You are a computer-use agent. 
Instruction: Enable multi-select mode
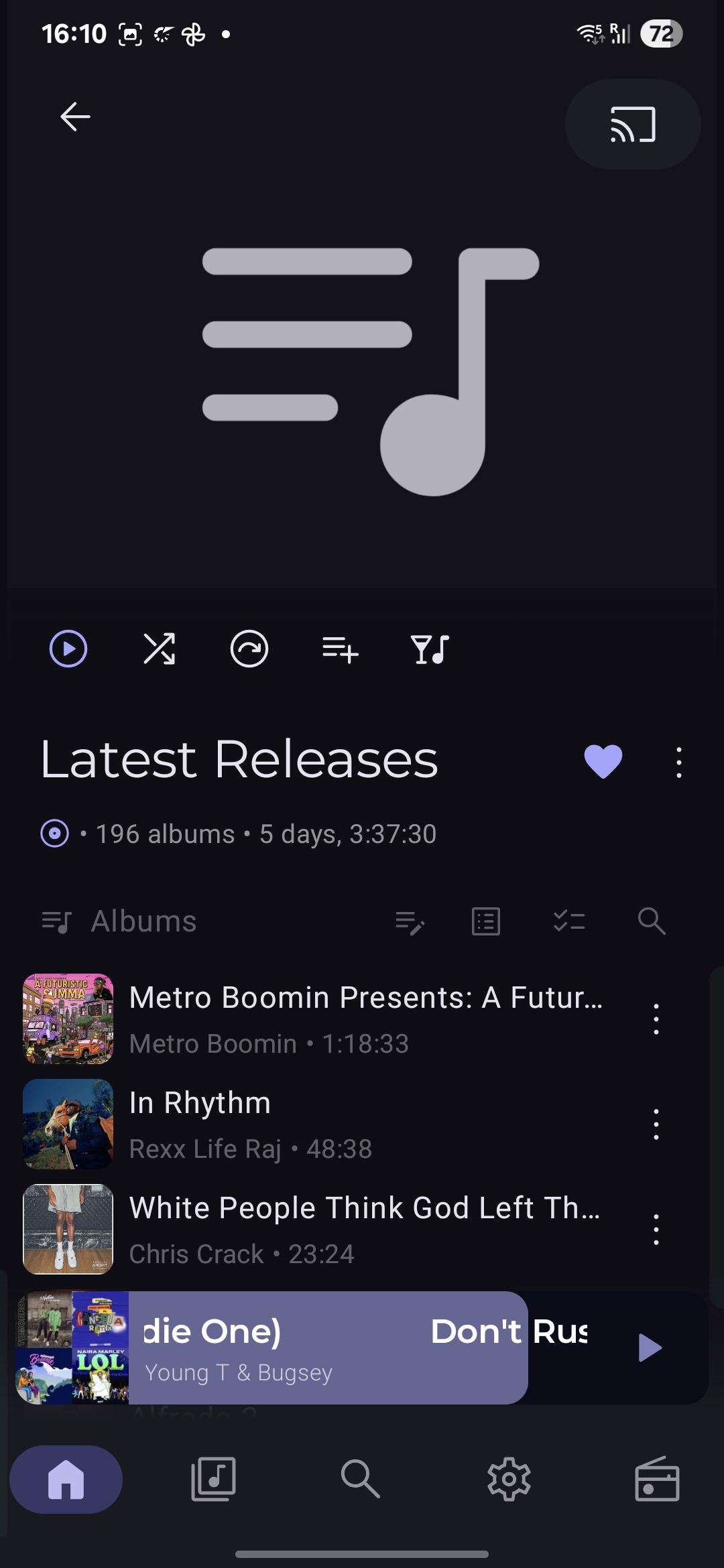569,921
